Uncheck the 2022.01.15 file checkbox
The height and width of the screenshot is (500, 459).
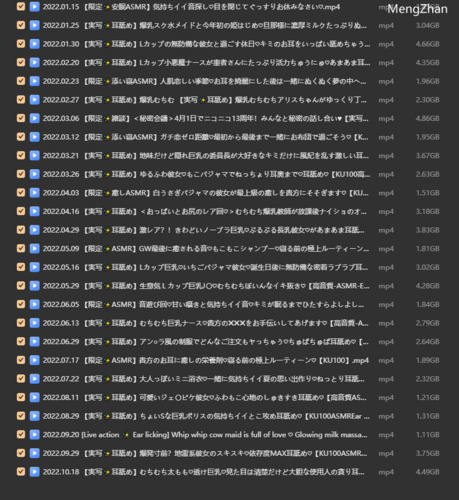click(21, 7)
